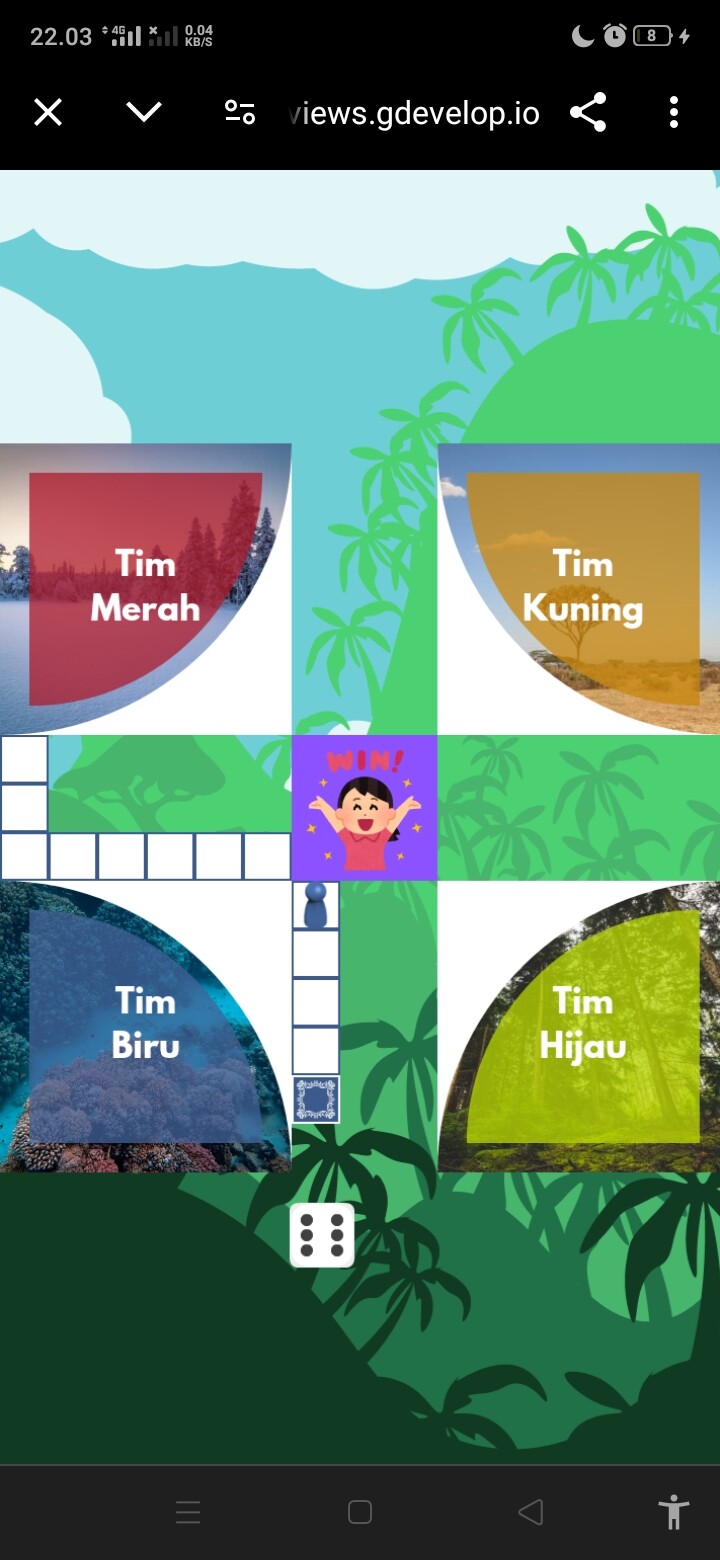The image size is (720, 1560).
Task: Open the accessibility shortcut in the navigation bar
Action: (x=674, y=1512)
